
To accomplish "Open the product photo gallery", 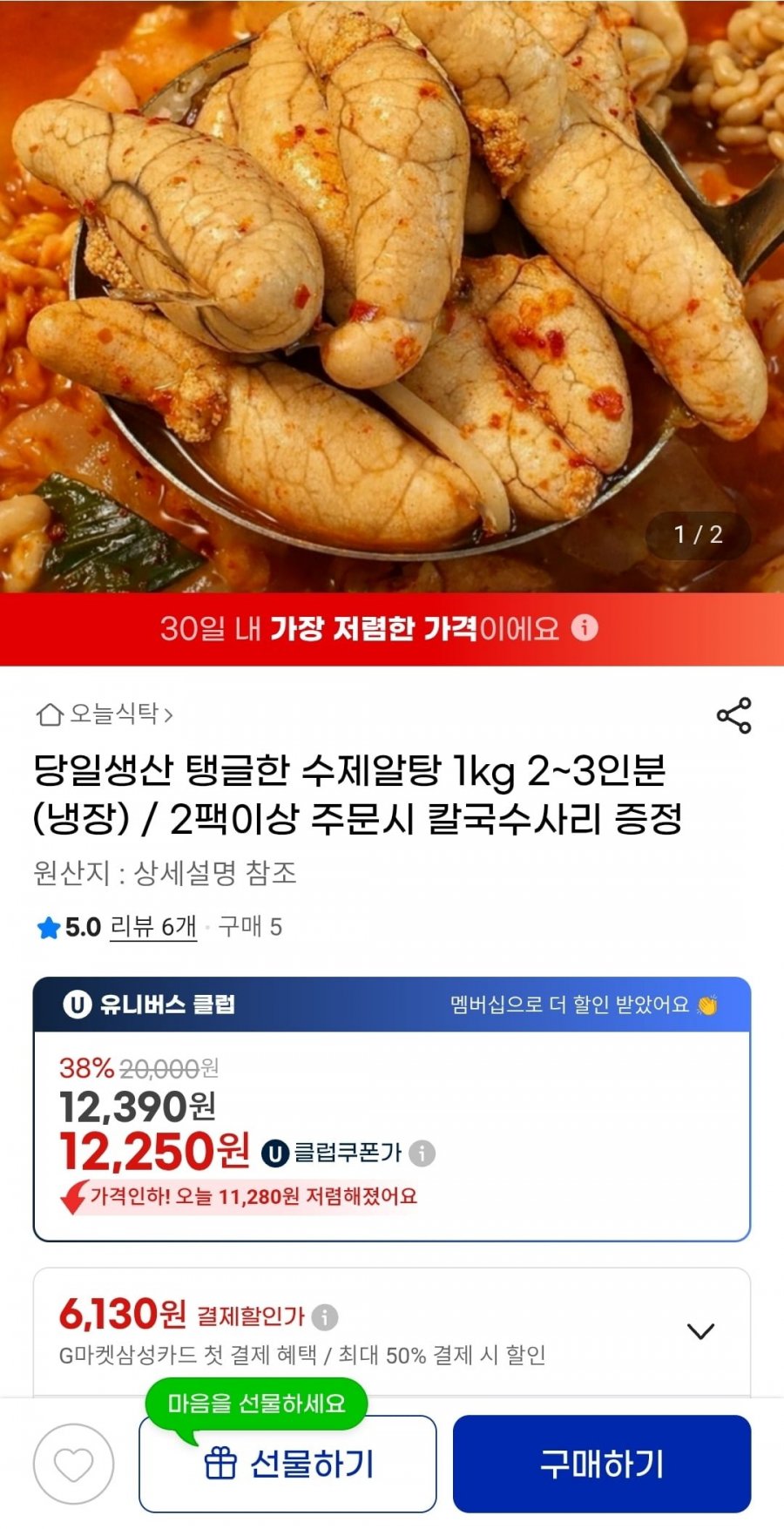I will (x=392, y=296).
